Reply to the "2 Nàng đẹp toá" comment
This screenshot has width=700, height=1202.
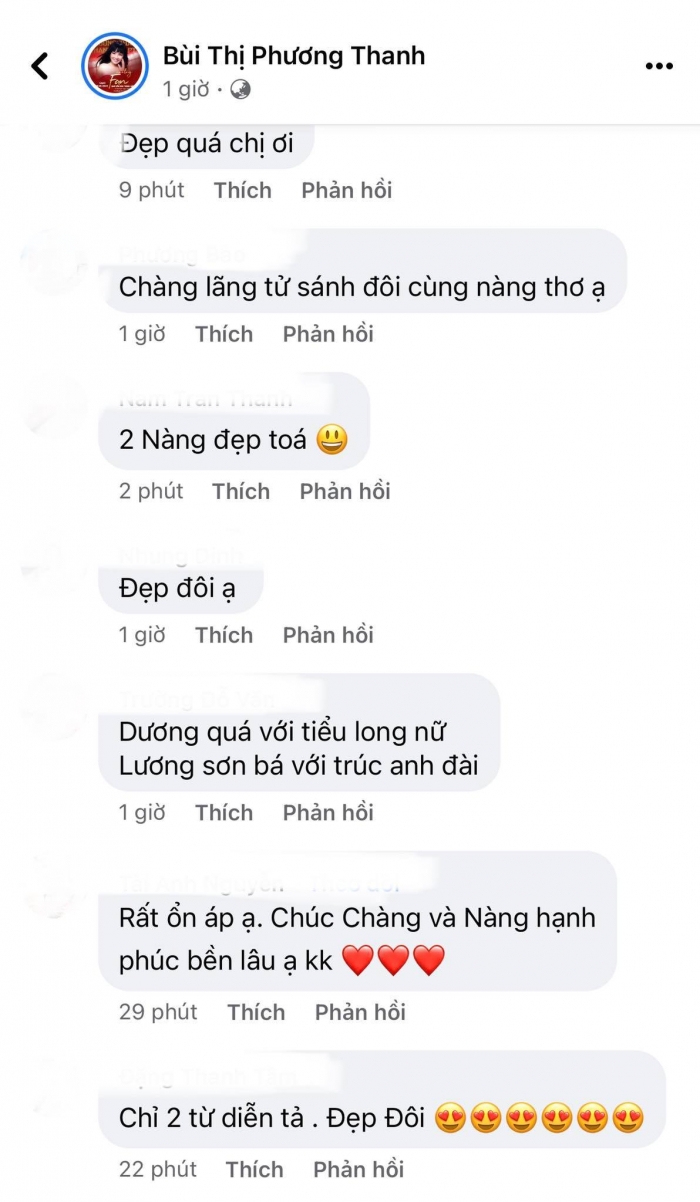345,491
